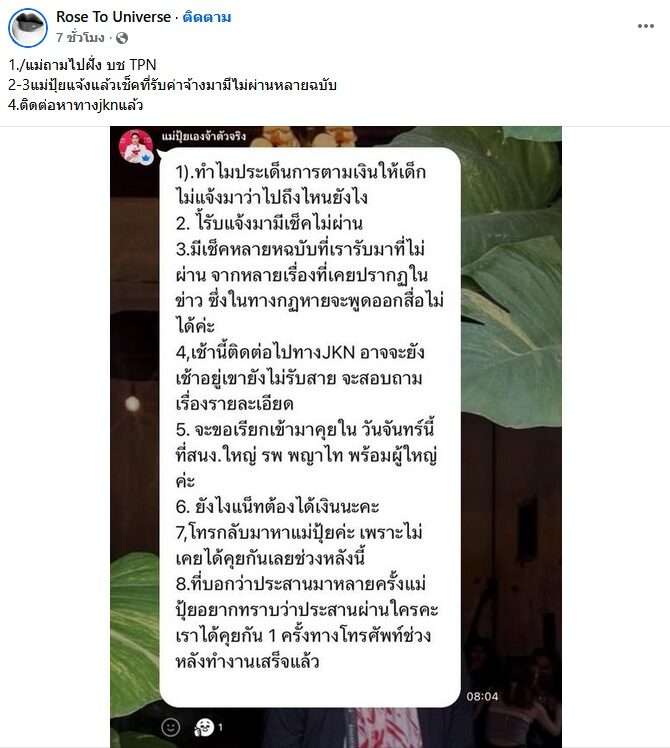Open Rose To Universe profile picture
Image resolution: width=670 pixels, height=748 pixels.
(x=28, y=27)
